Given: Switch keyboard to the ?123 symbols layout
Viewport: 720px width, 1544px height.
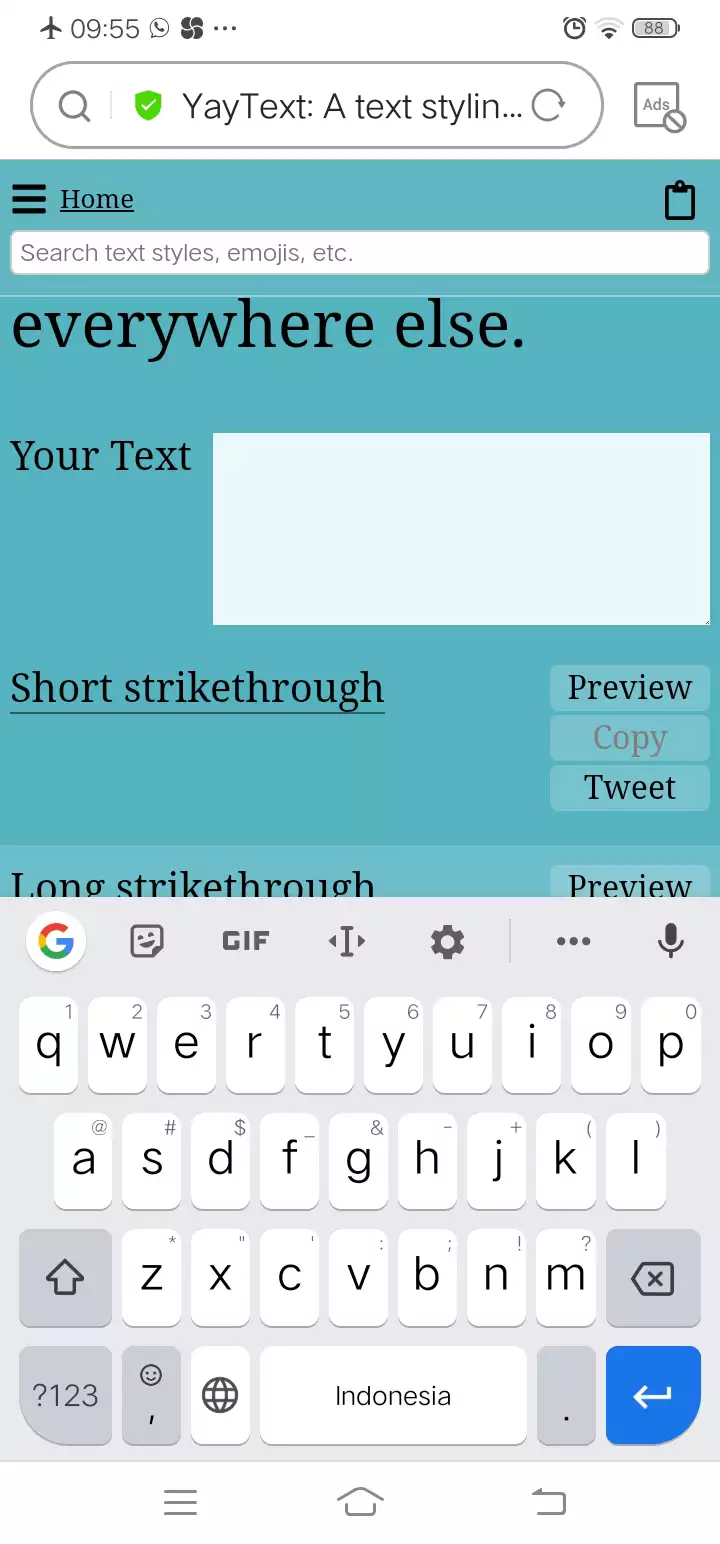Looking at the screenshot, I should point(65,1395).
